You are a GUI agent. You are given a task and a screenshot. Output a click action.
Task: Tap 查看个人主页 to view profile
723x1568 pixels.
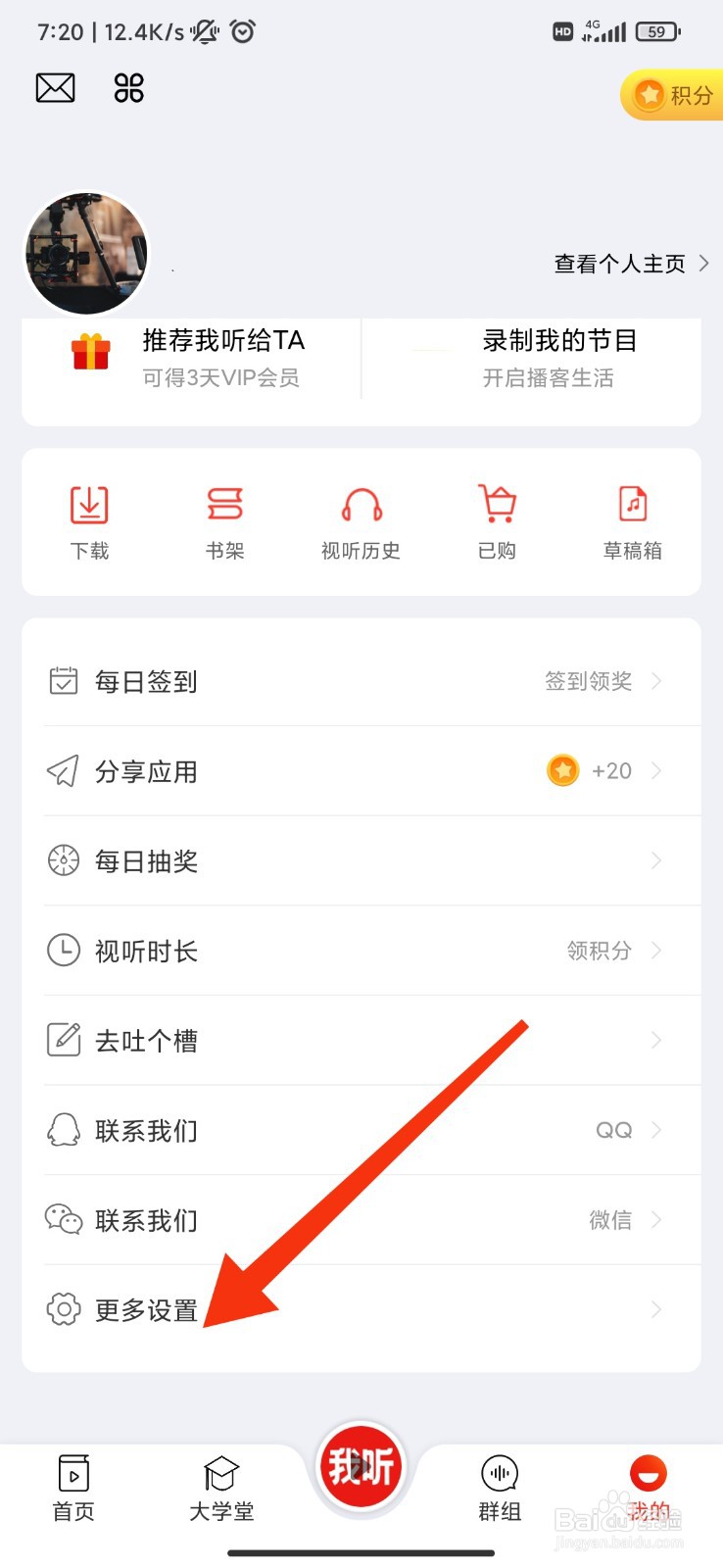point(621,263)
